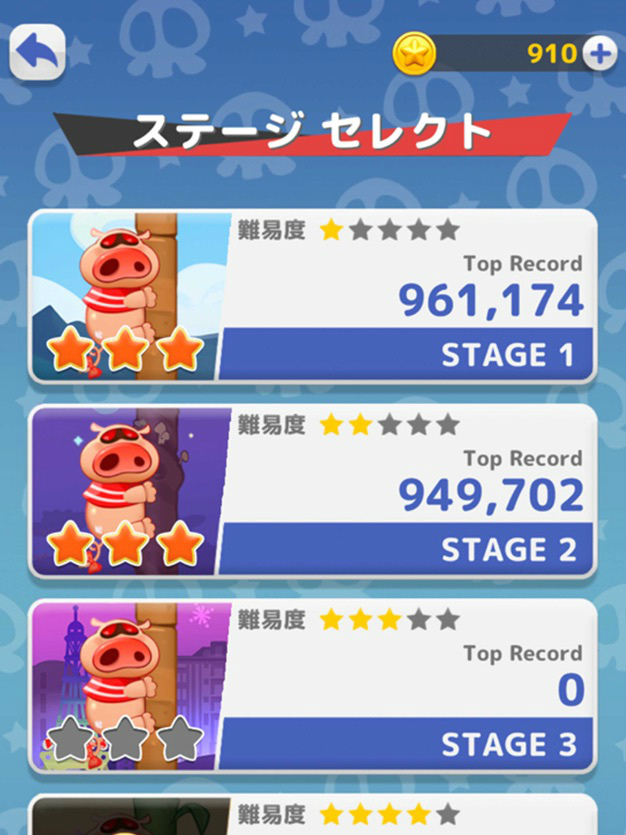626x835 pixels.
Task: Go back using the arrow button
Action: (37, 52)
